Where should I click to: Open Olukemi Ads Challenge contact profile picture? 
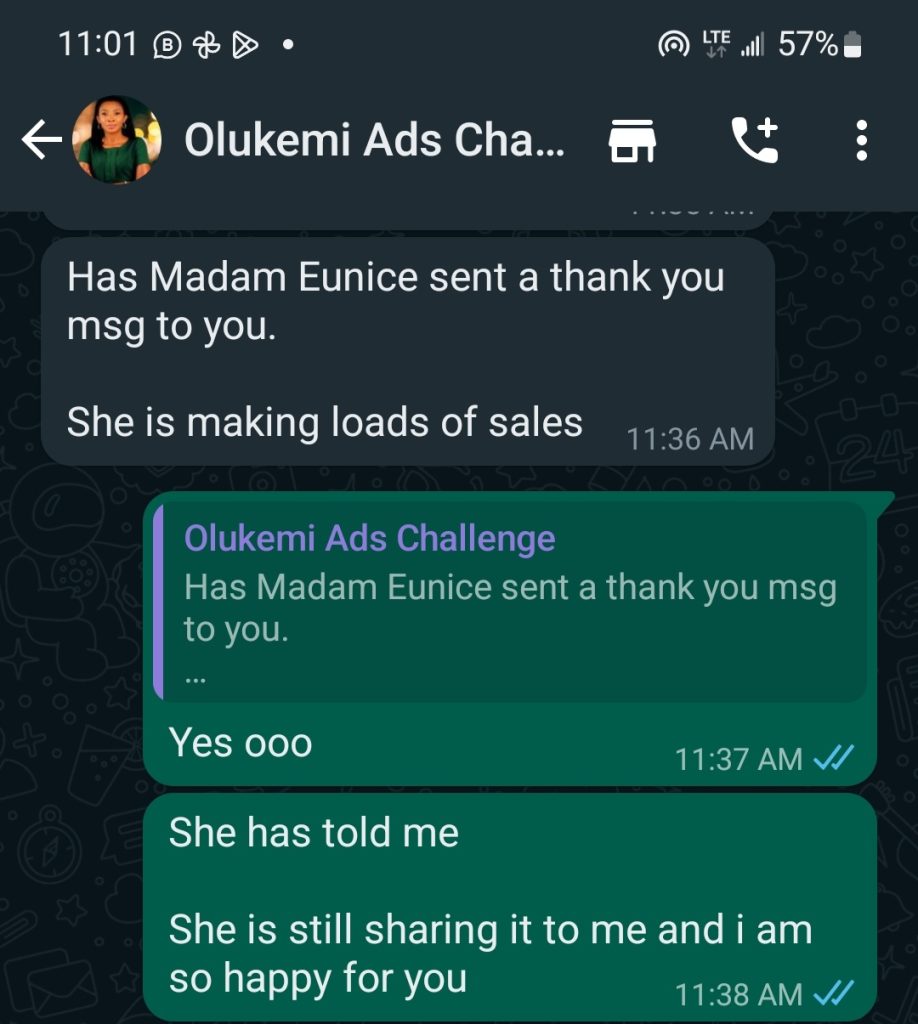117,141
